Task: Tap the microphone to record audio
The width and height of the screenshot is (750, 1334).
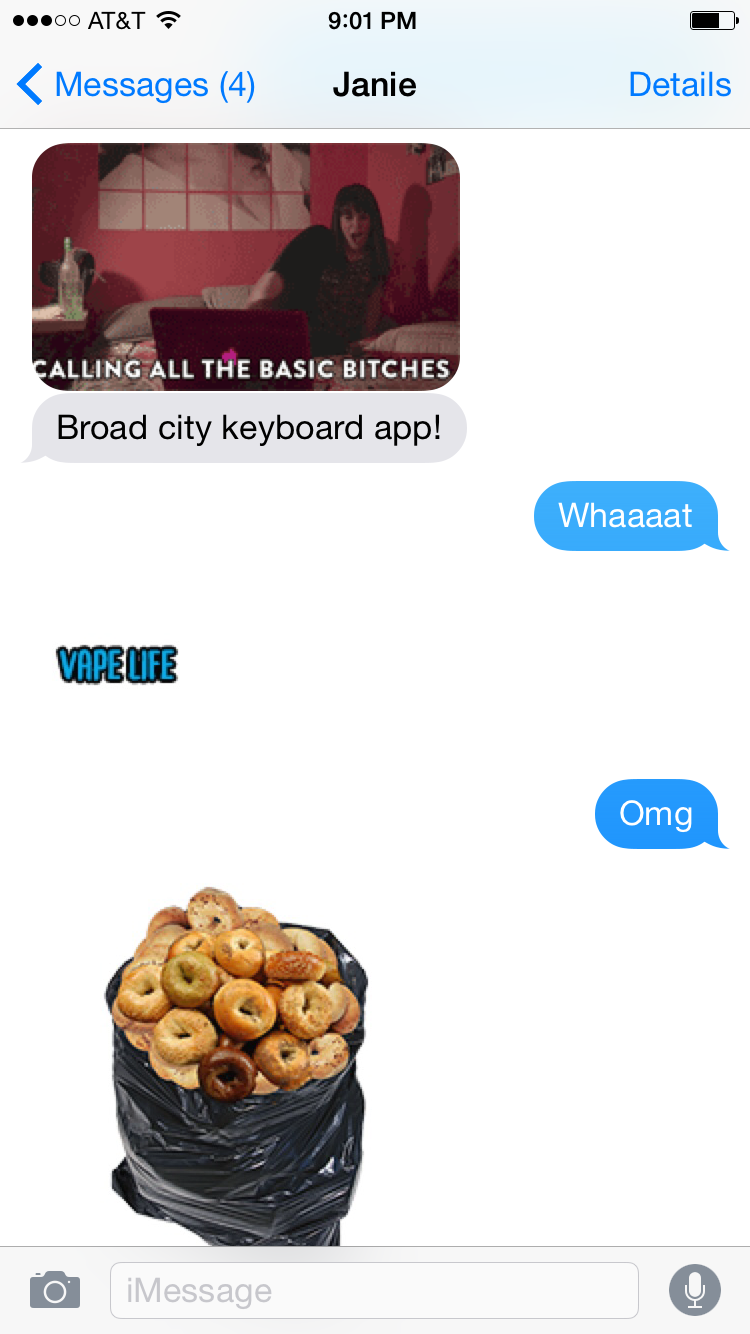Action: pyautogui.click(x=694, y=1290)
